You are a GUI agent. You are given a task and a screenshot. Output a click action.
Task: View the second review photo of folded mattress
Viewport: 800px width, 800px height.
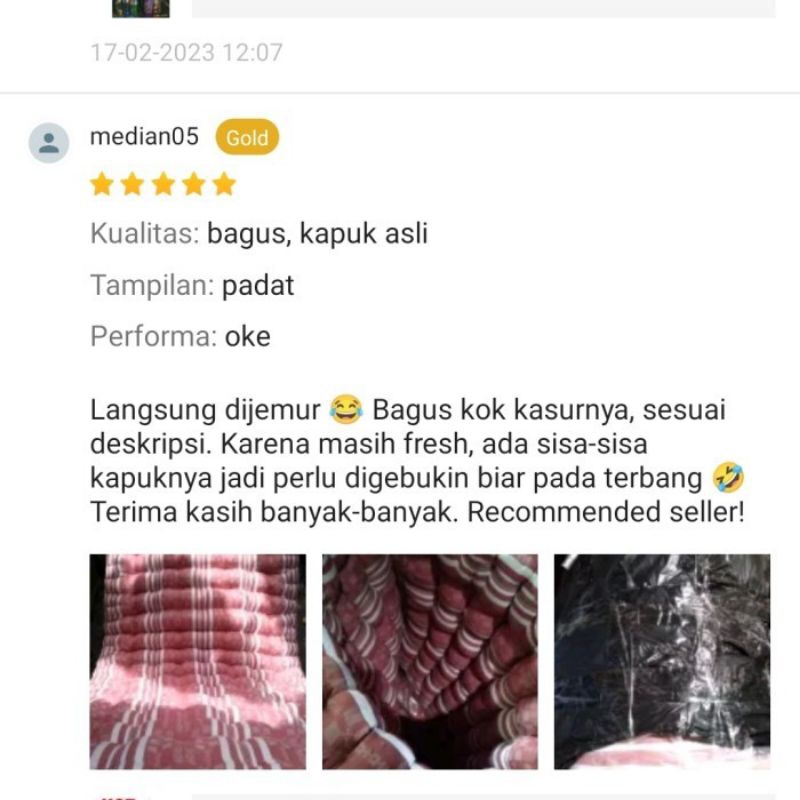coord(430,661)
